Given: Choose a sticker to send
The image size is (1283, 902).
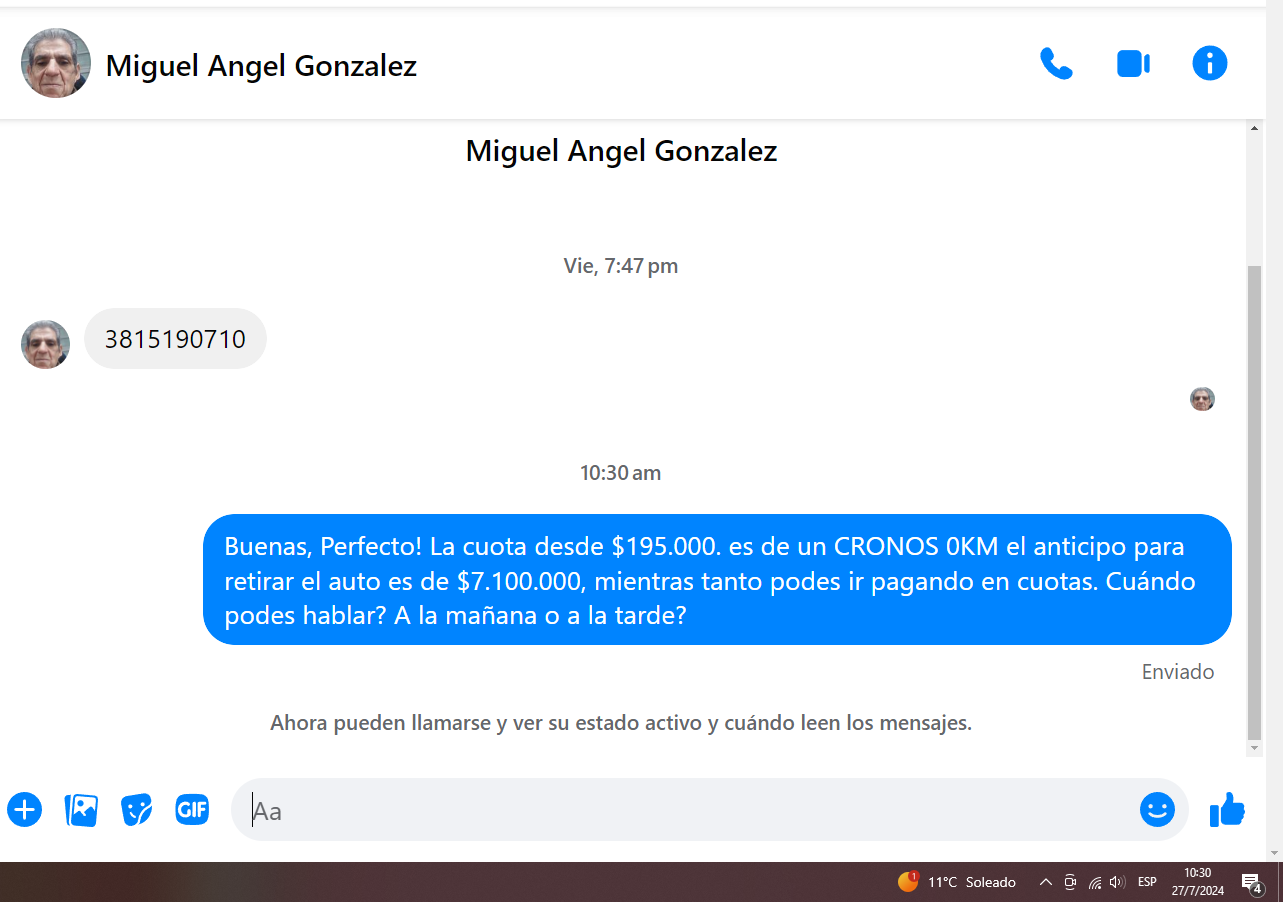Looking at the screenshot, I should pos(137,809).
